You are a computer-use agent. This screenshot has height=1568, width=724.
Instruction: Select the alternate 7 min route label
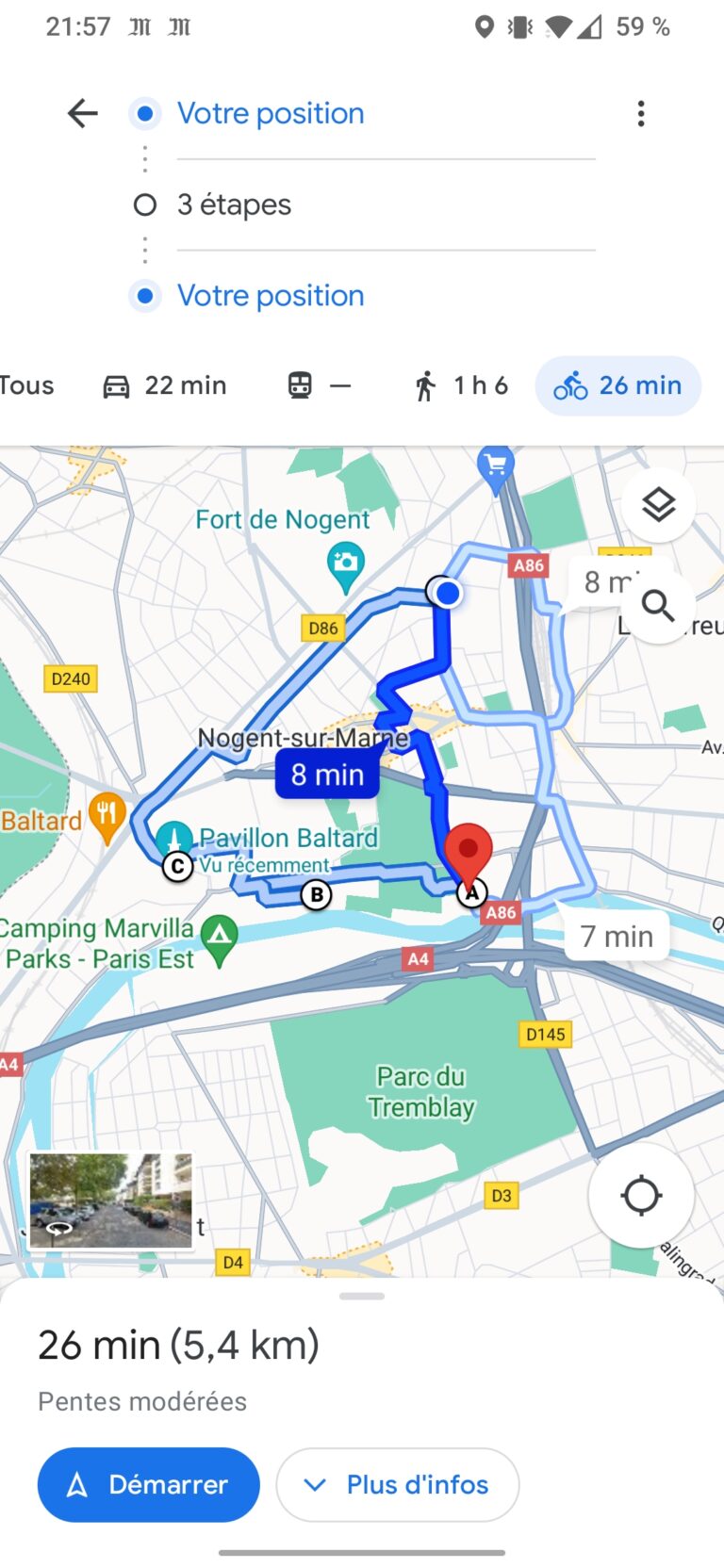point(617,936)
